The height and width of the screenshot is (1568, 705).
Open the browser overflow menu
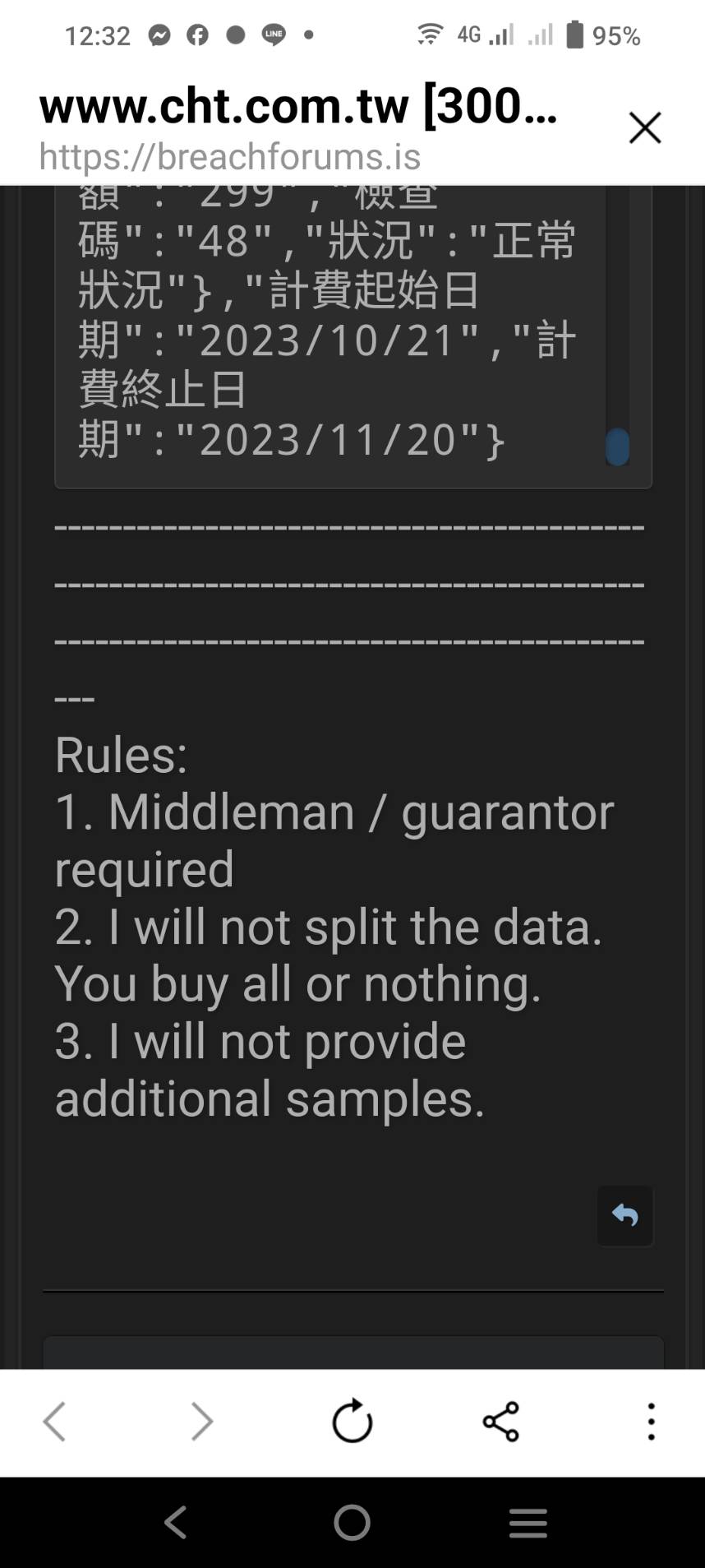coord(651,1422)
